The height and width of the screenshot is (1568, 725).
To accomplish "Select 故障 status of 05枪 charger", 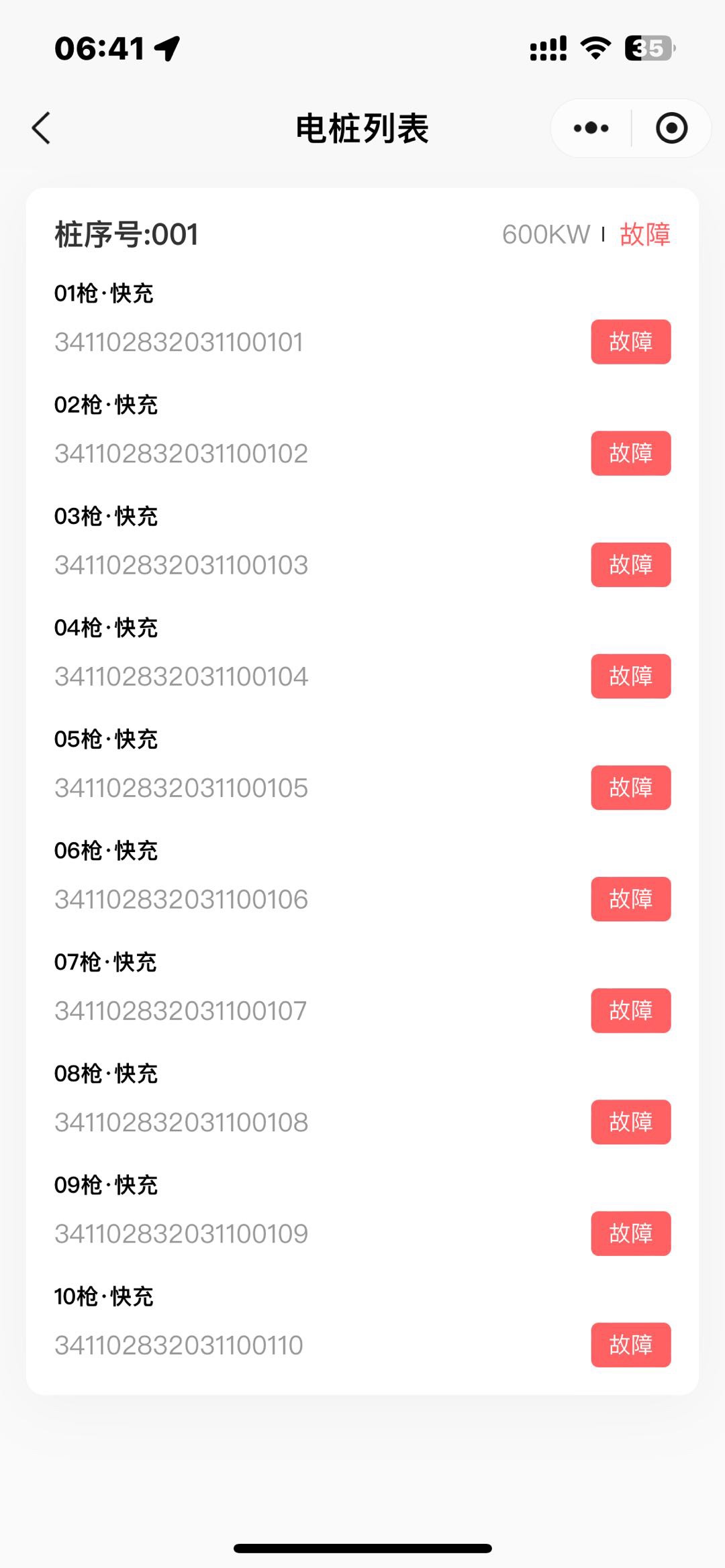I will [x=631, y=788].
